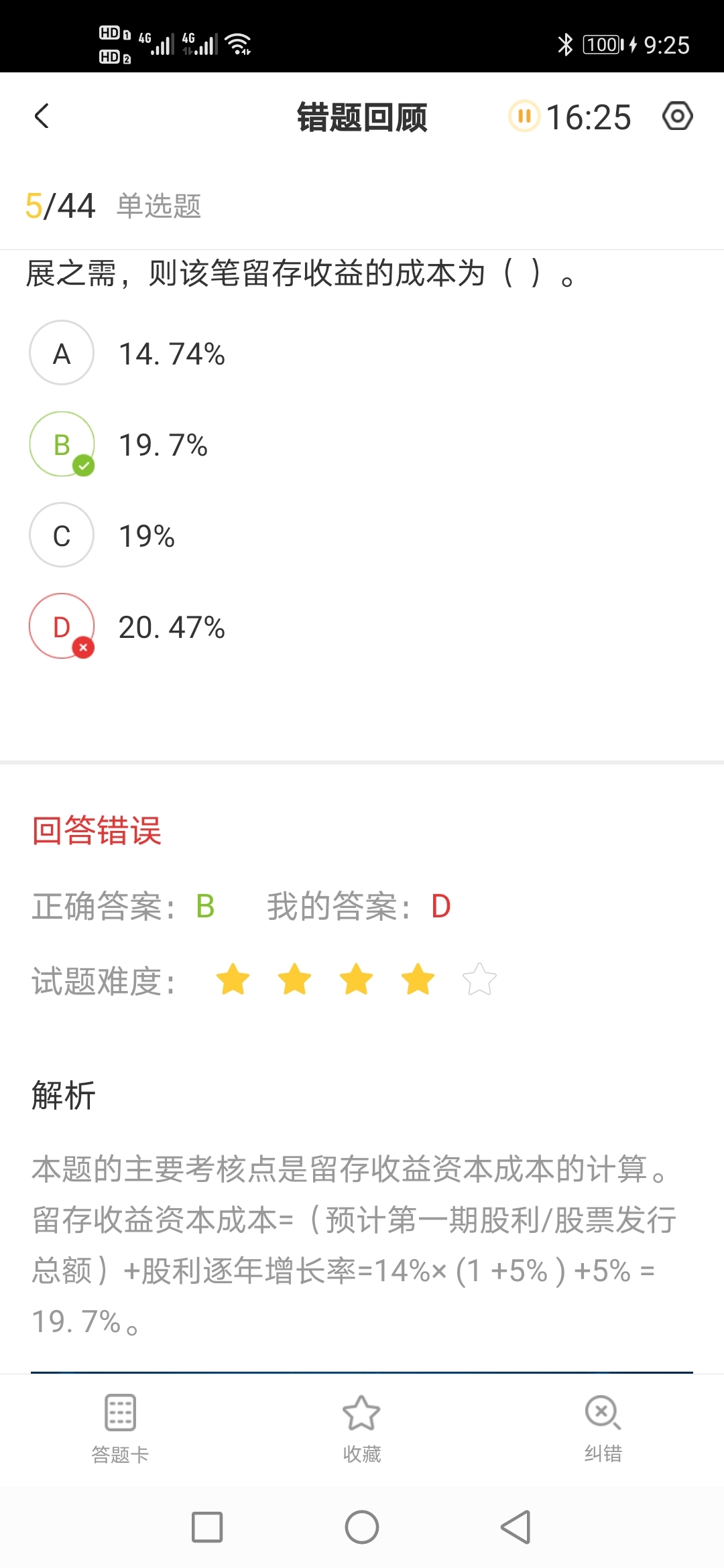Open the settings hexagon icon
This screenshot has width=724, height=1568.
coord(677,117)
